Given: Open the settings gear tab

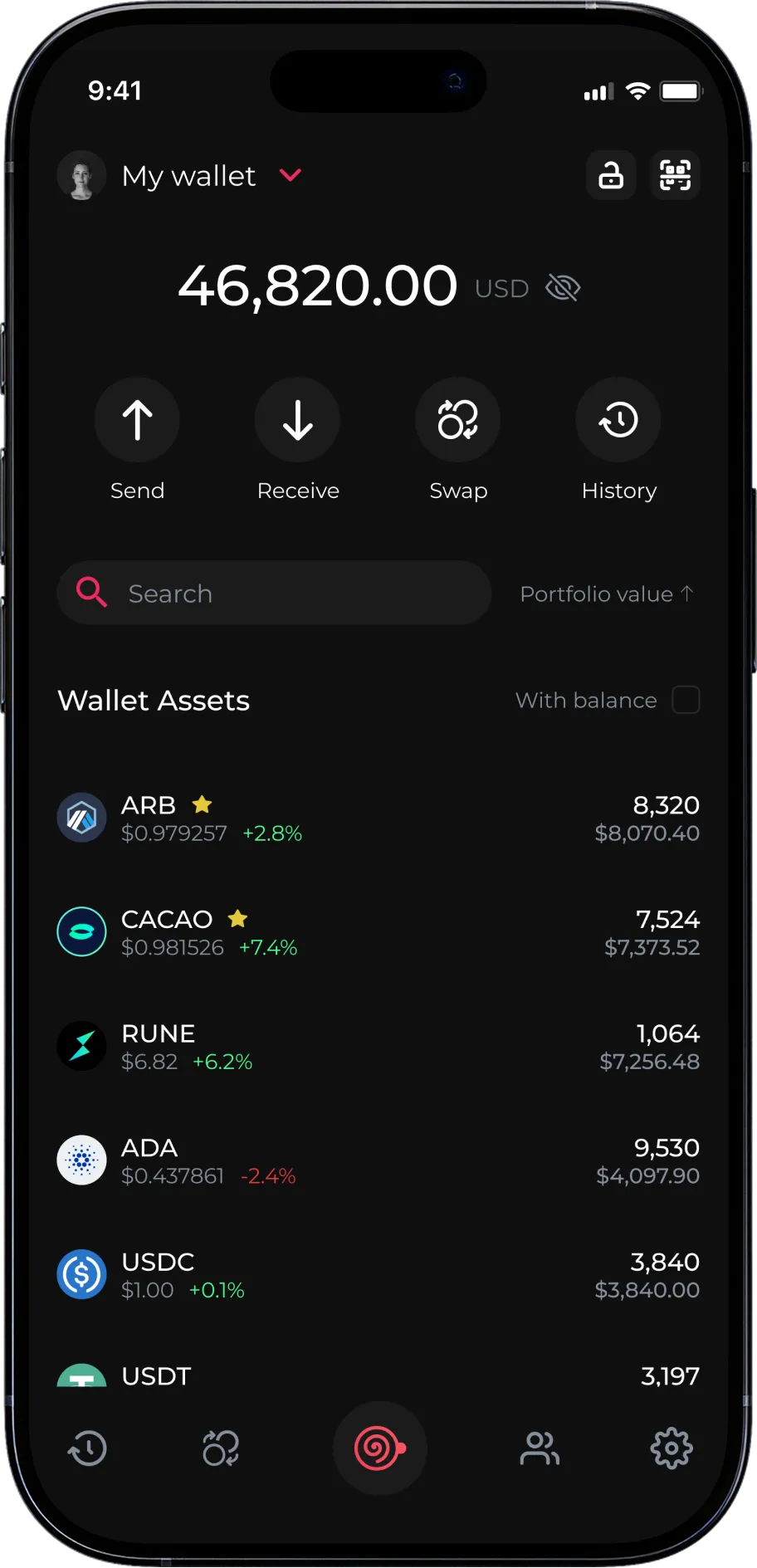Looking at the screenshot, I should (671, 1448).
